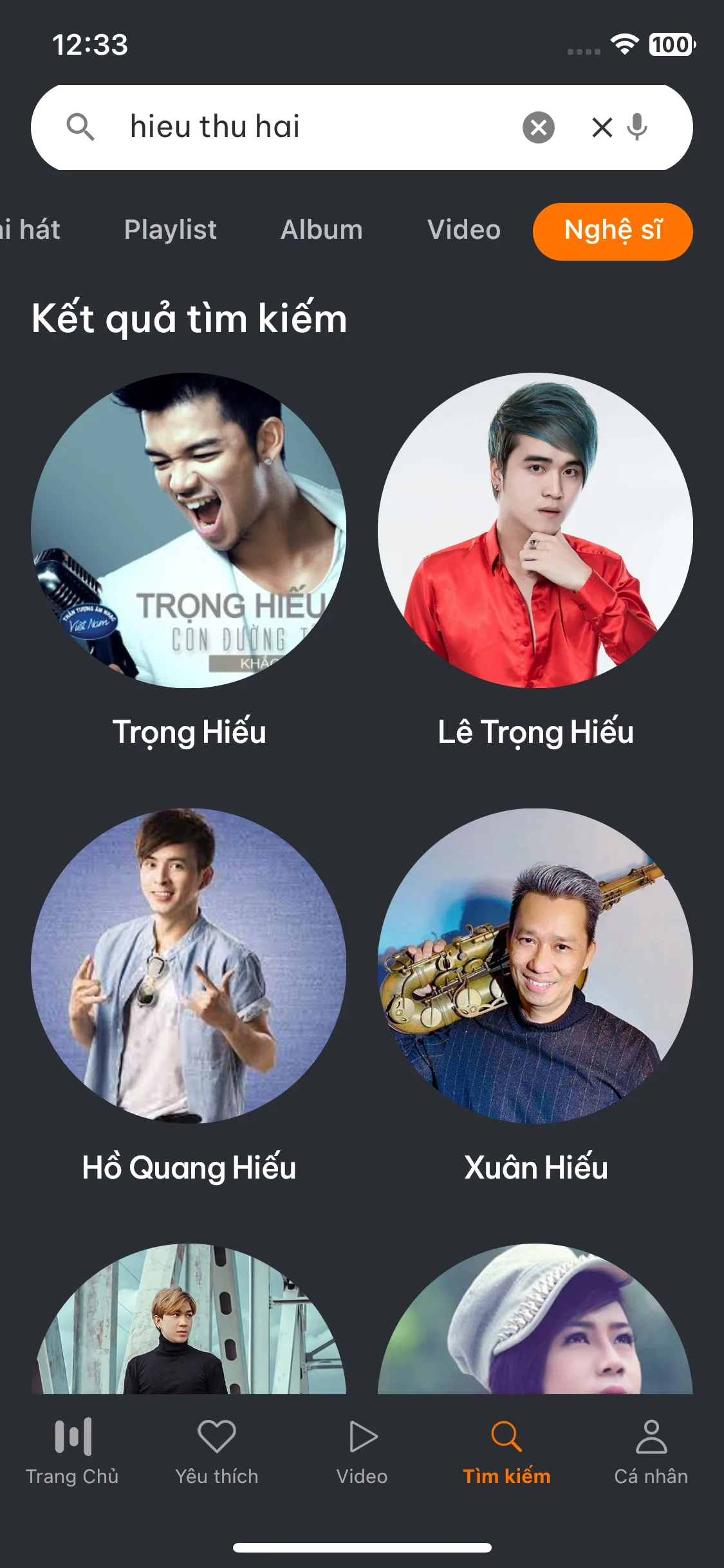Switch to the Album filter tab
Image resolution: width=724 pixels, height=1568 pixels.
[x=321, y=230]
